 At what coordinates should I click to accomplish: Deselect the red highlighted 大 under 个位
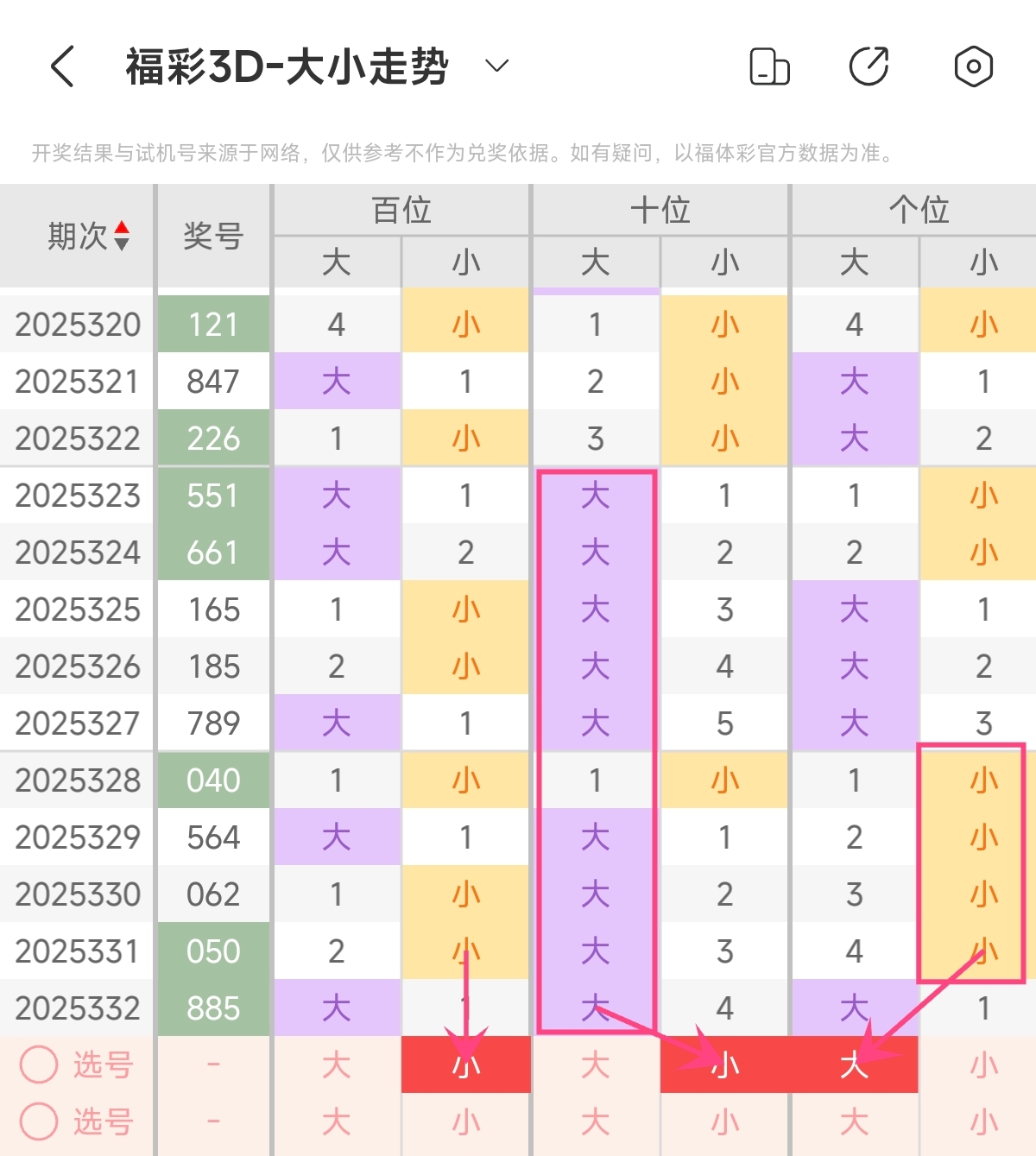pyautogui.click(x=854, y=1064)
